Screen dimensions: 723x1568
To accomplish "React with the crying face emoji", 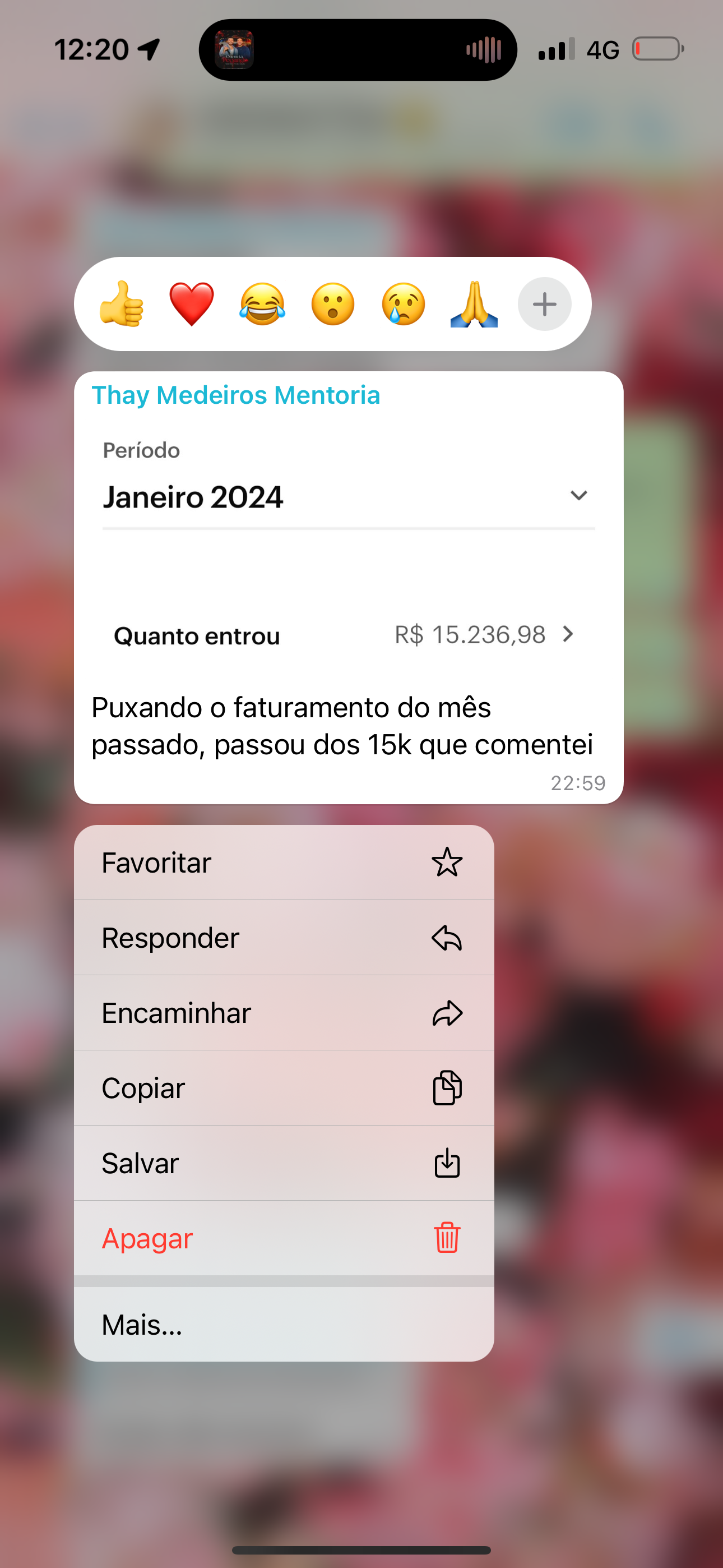I will pos(404,304).
